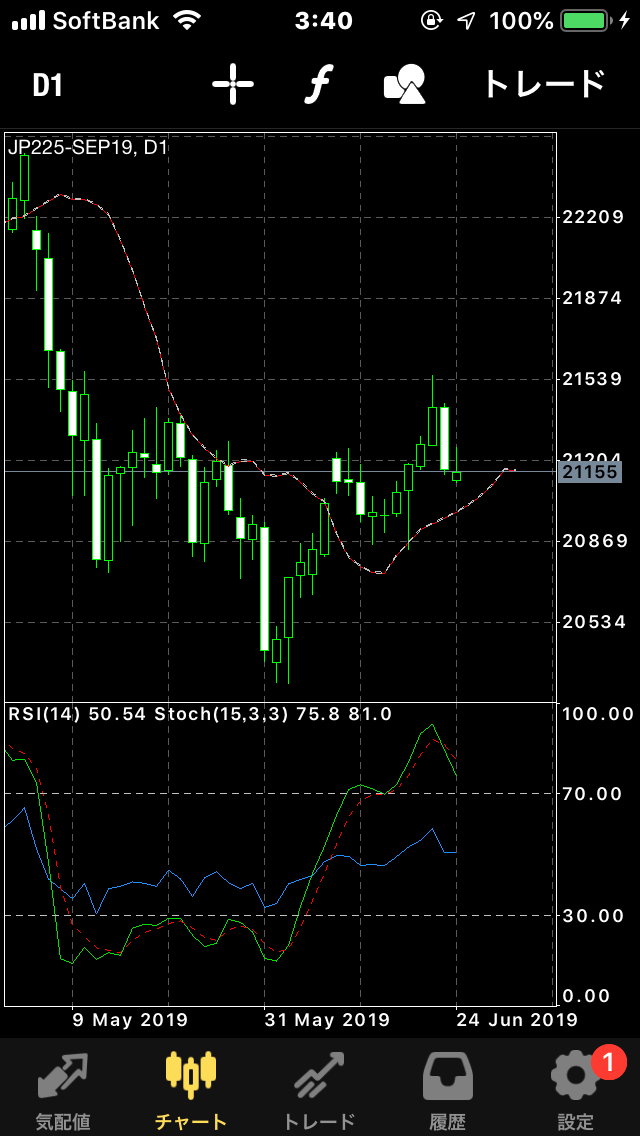
Task: Select the チャート chart tab
Action: pyautogui.click(x=191, y=1088)
